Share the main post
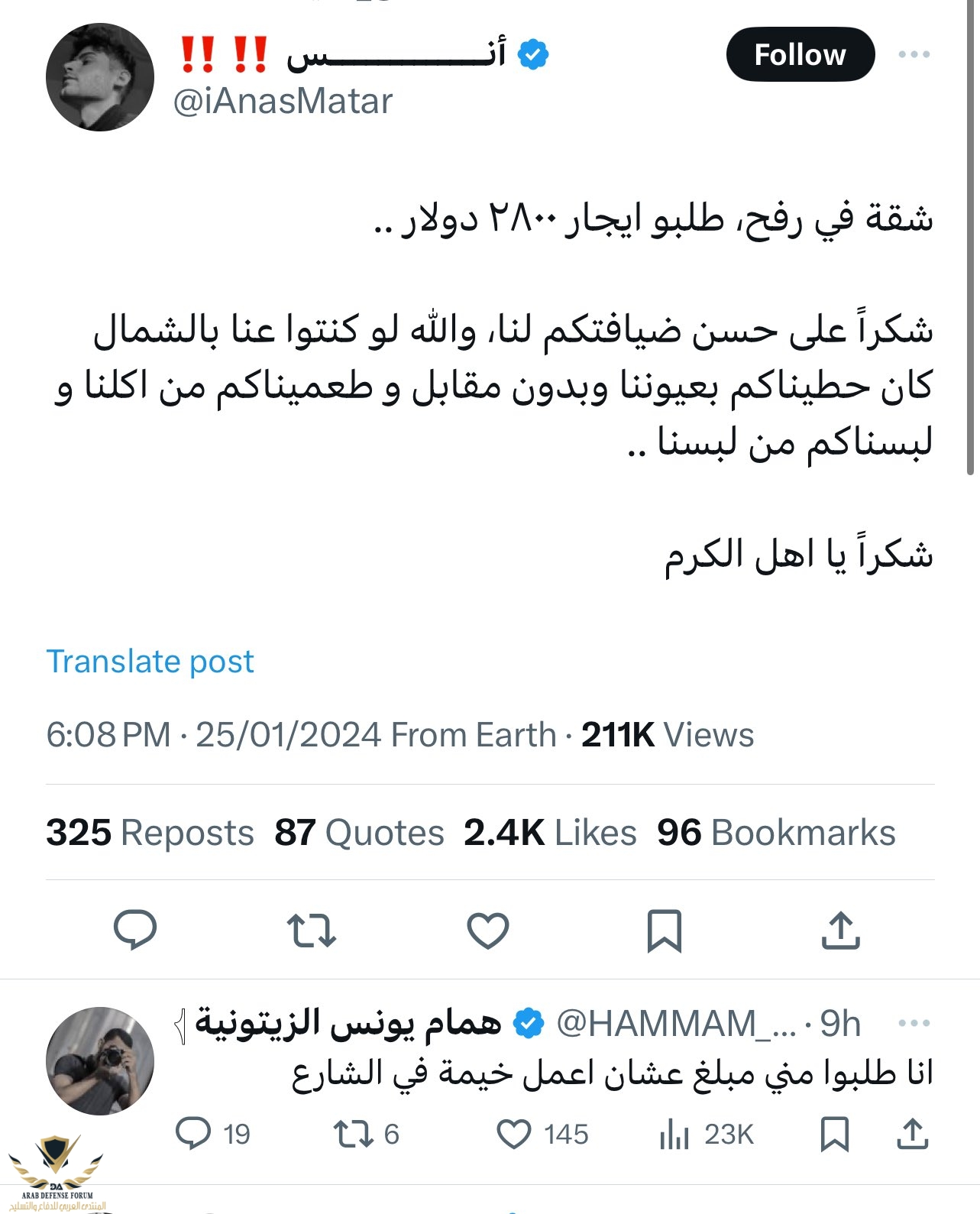 [x=840, y=931]
